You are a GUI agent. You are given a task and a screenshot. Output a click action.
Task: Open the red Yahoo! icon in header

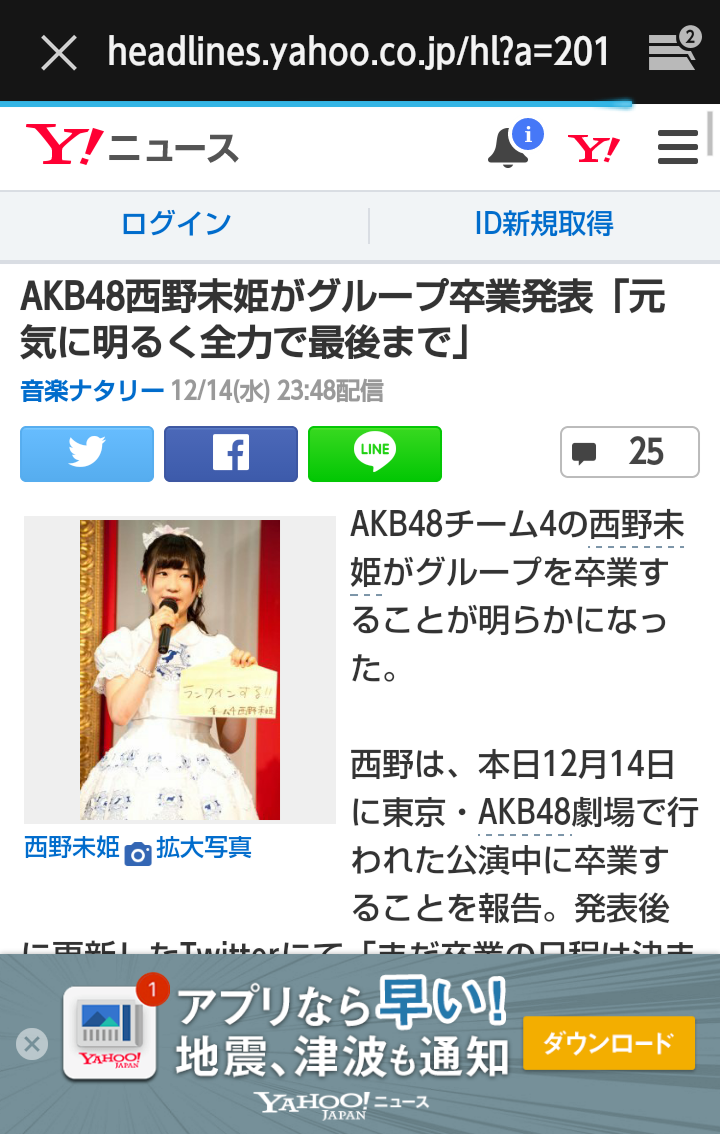pyautogui.click(x=594, y=149)
